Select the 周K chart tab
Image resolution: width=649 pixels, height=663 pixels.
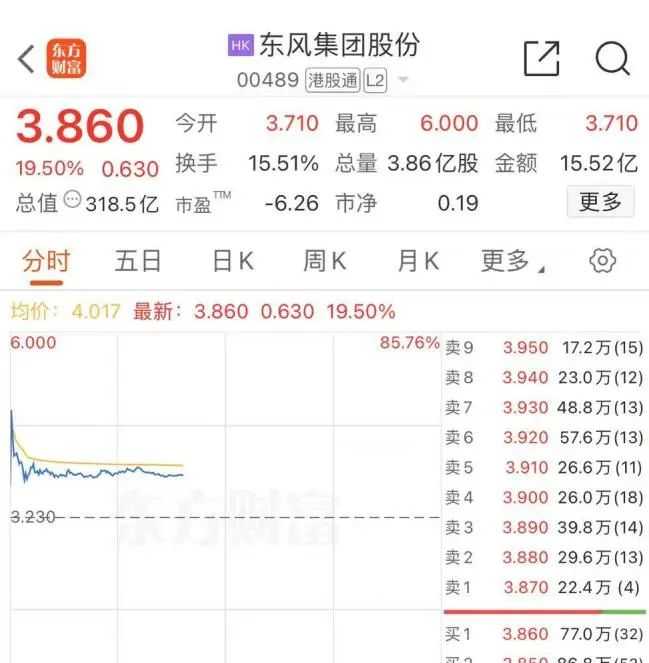click(x=324, y=262)
